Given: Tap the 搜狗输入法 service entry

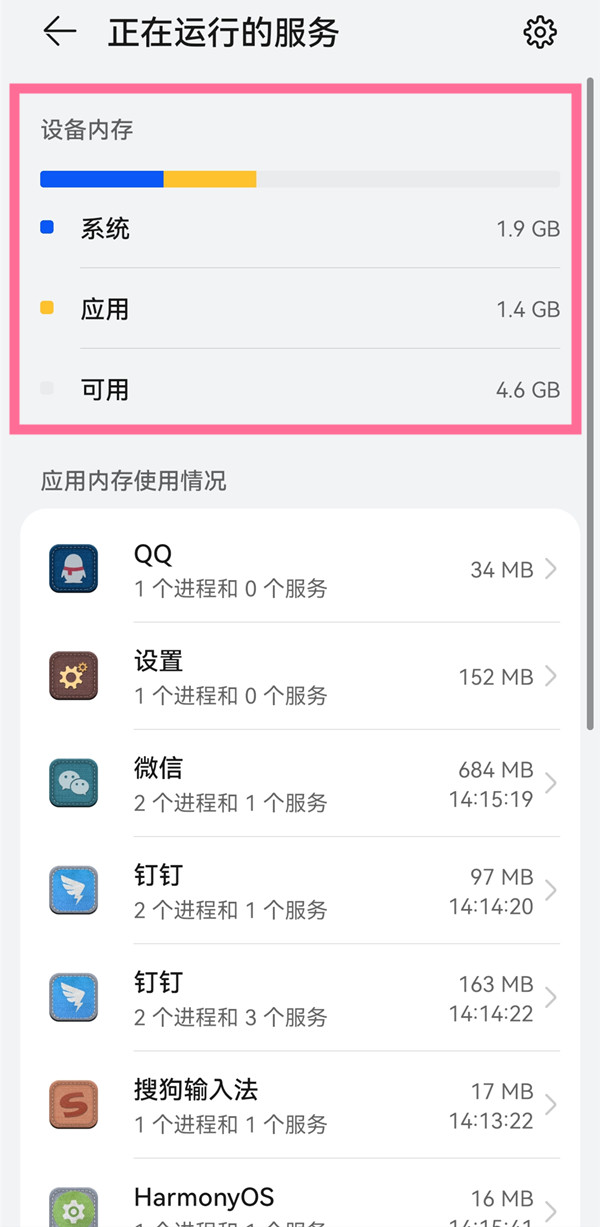Looking at the screenshot, I should coord(300,1104).
